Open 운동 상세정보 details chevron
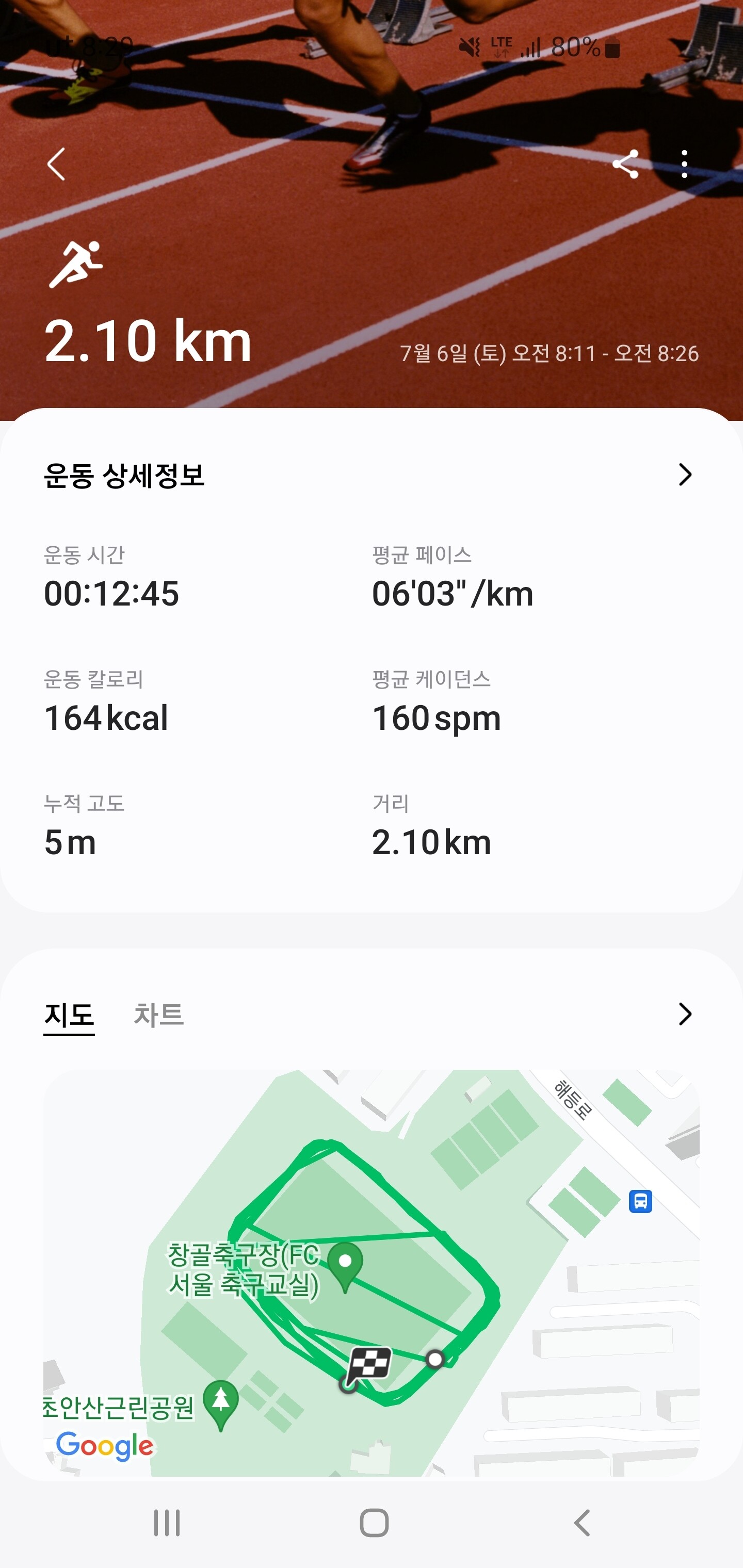 coord(685,475)
